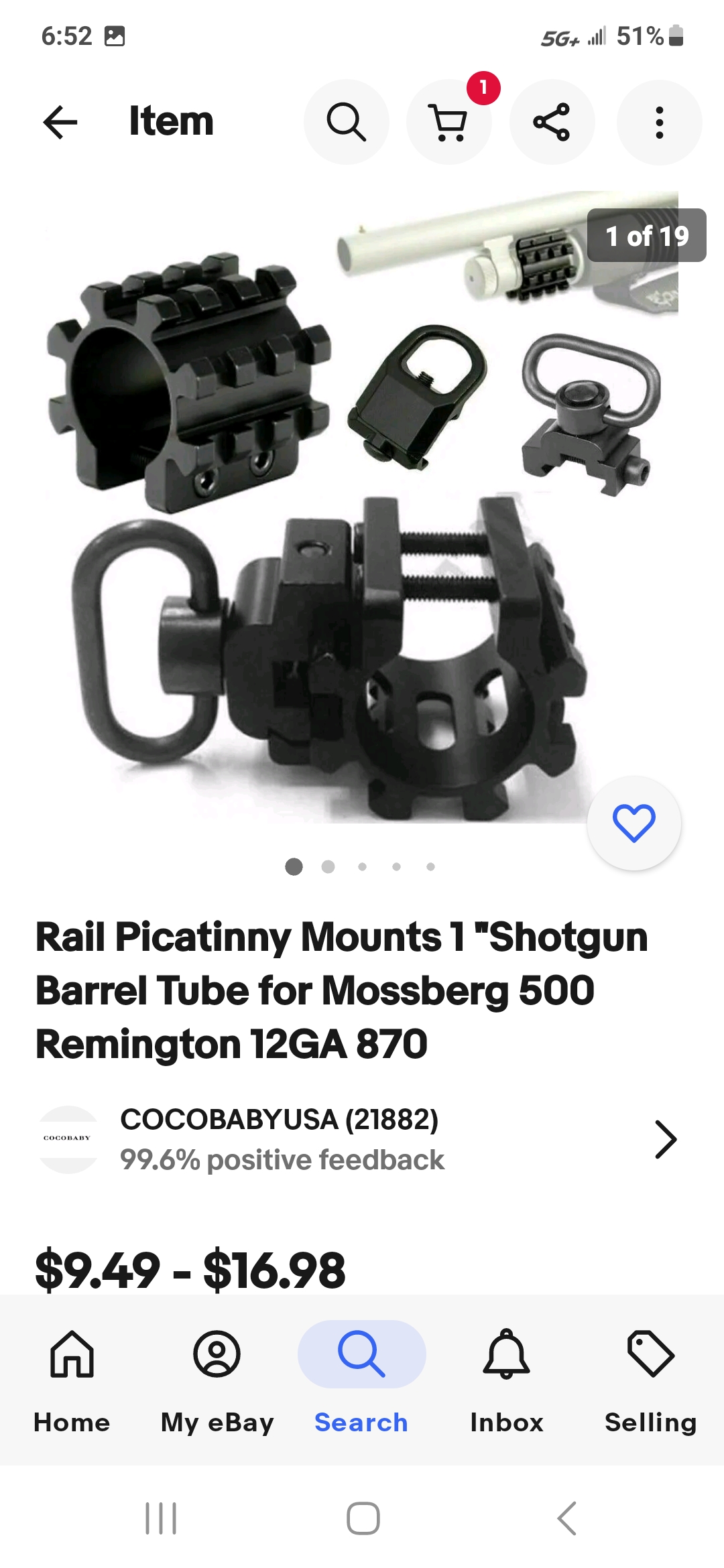Go back from the Item page
Image resolution: width=724 pixels, height=1568 pixels.
coord(60,122)
